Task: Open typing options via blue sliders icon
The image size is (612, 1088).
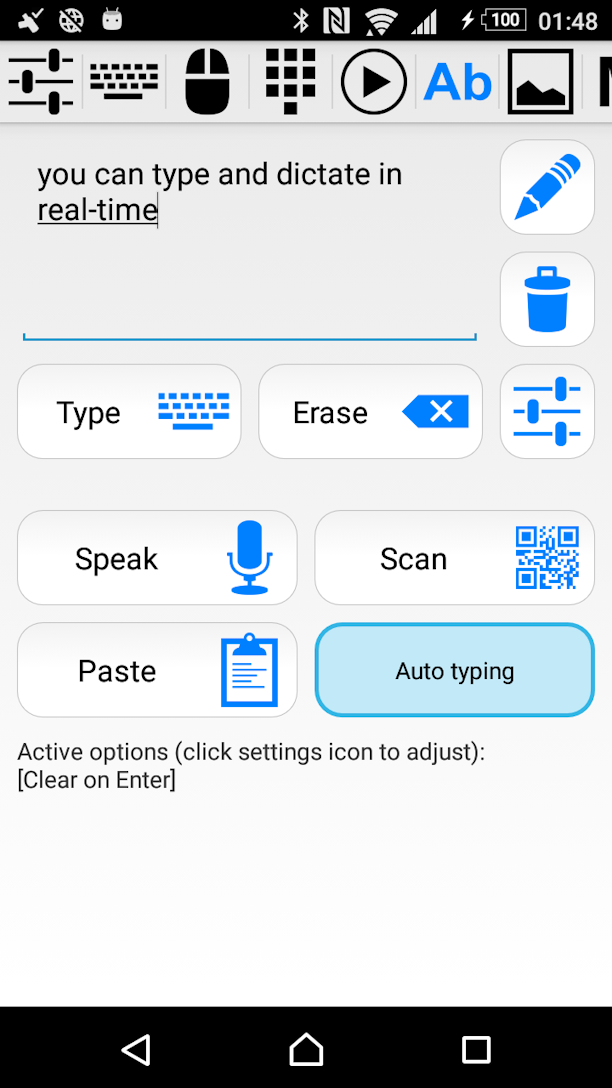Action: (547, 411)
